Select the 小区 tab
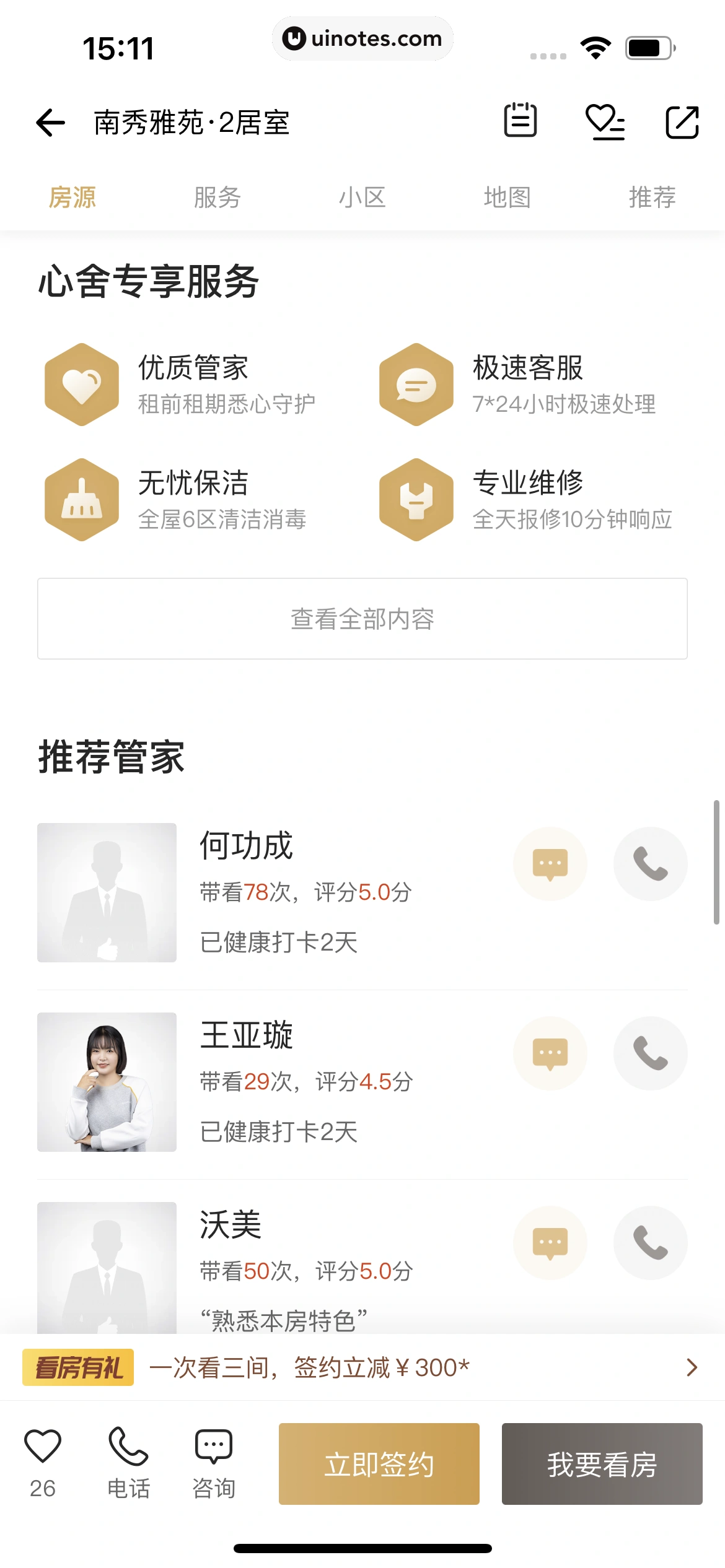 click(362, 197)
